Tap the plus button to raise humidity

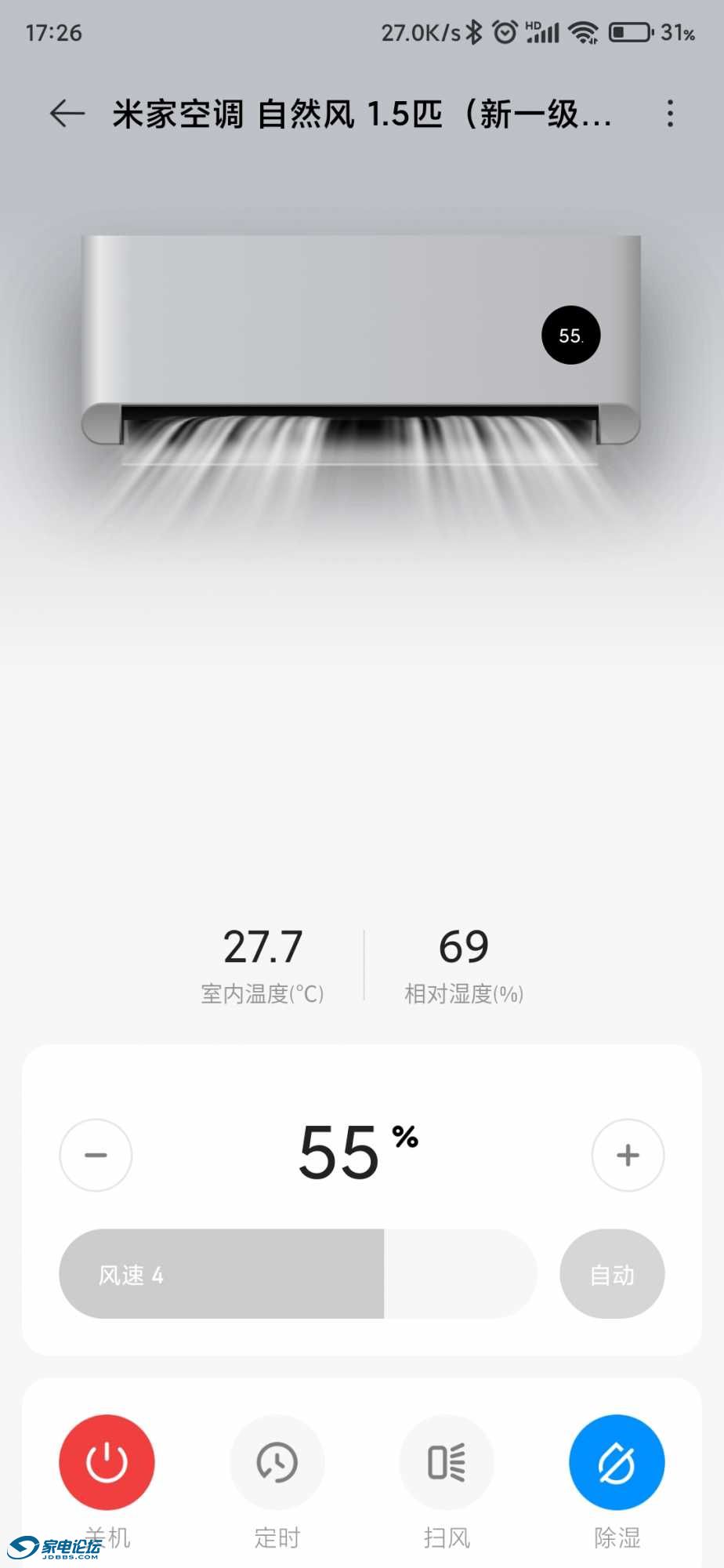click(628, 1155)
